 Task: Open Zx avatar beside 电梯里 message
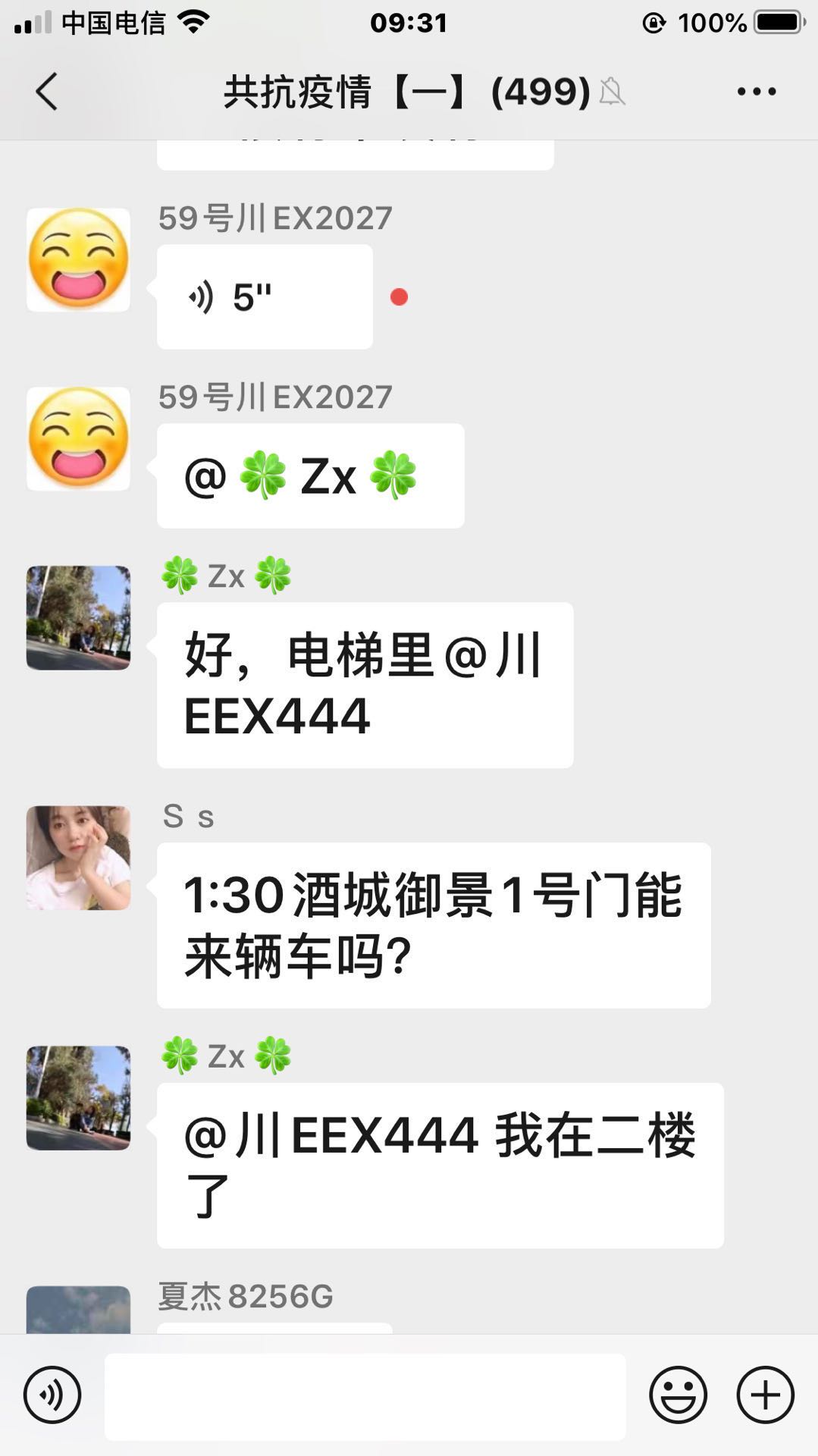(x=78, y=617)
